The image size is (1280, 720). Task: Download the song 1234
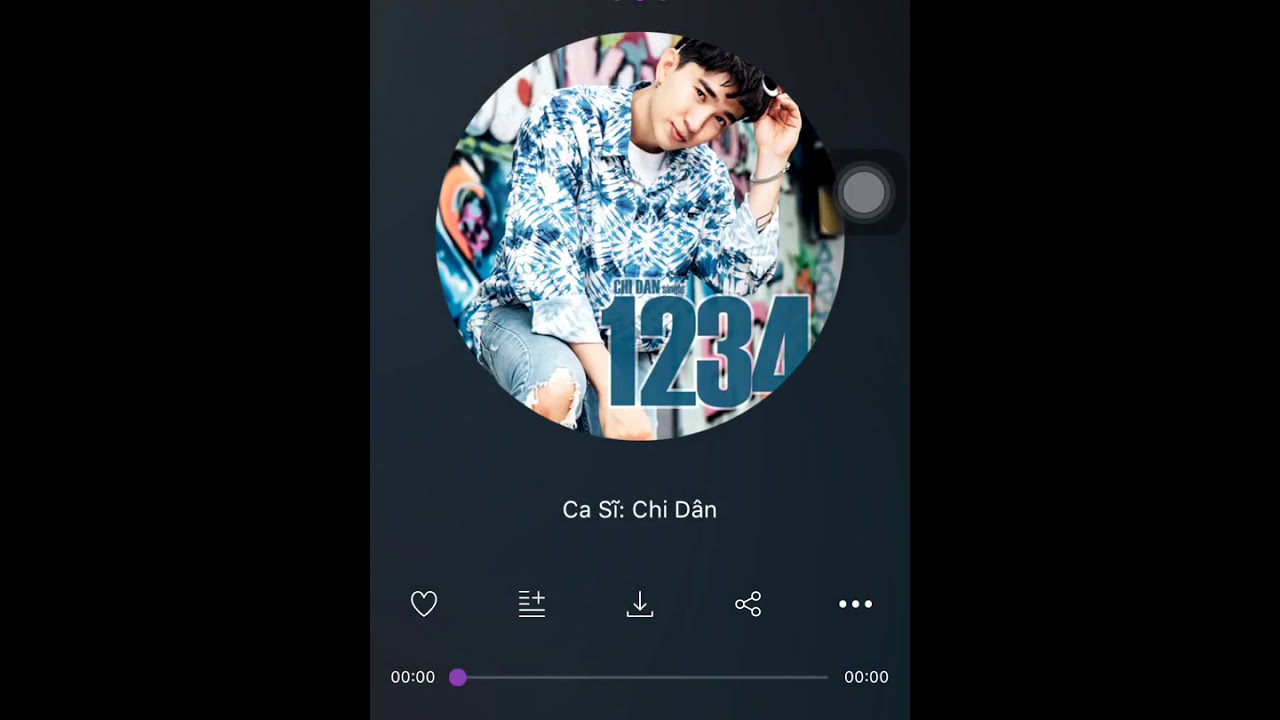(640, 604)
